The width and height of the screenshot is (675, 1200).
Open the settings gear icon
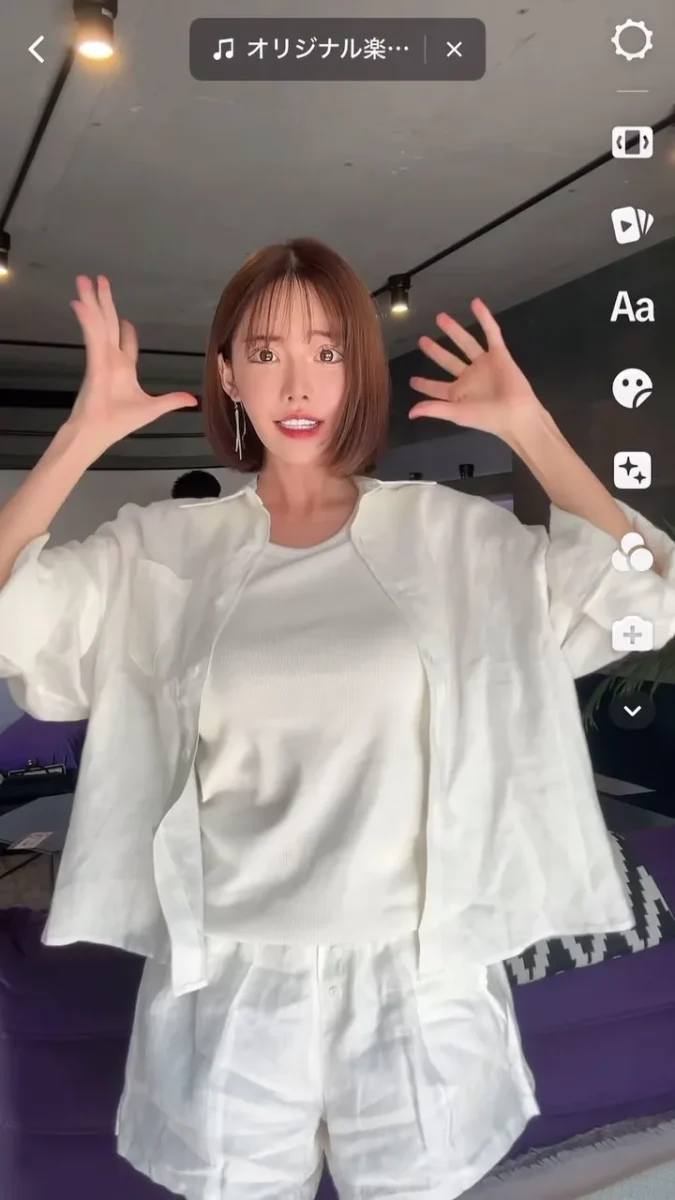(632, 41)
